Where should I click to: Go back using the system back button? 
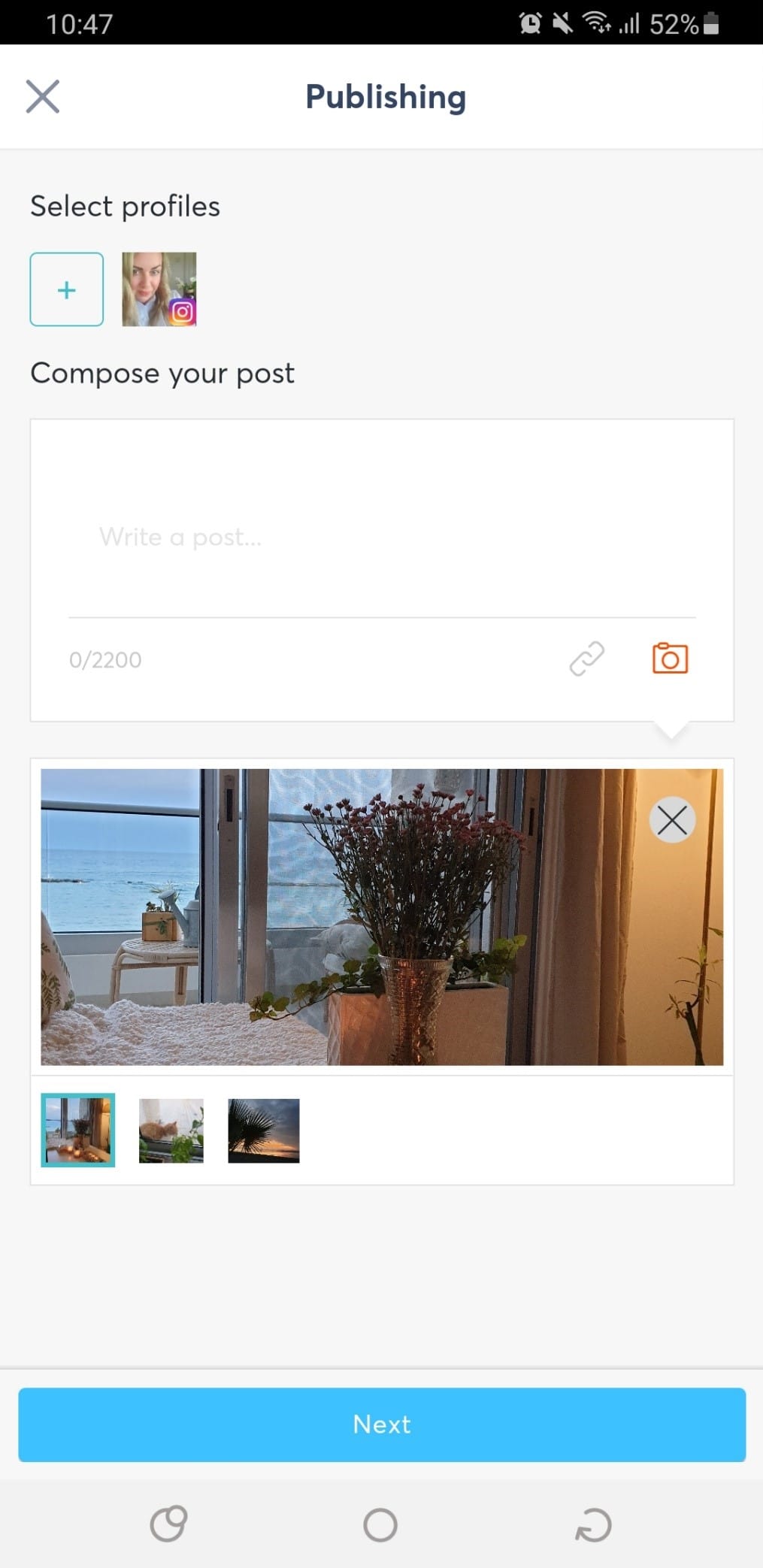click(x=593, y=1525)
